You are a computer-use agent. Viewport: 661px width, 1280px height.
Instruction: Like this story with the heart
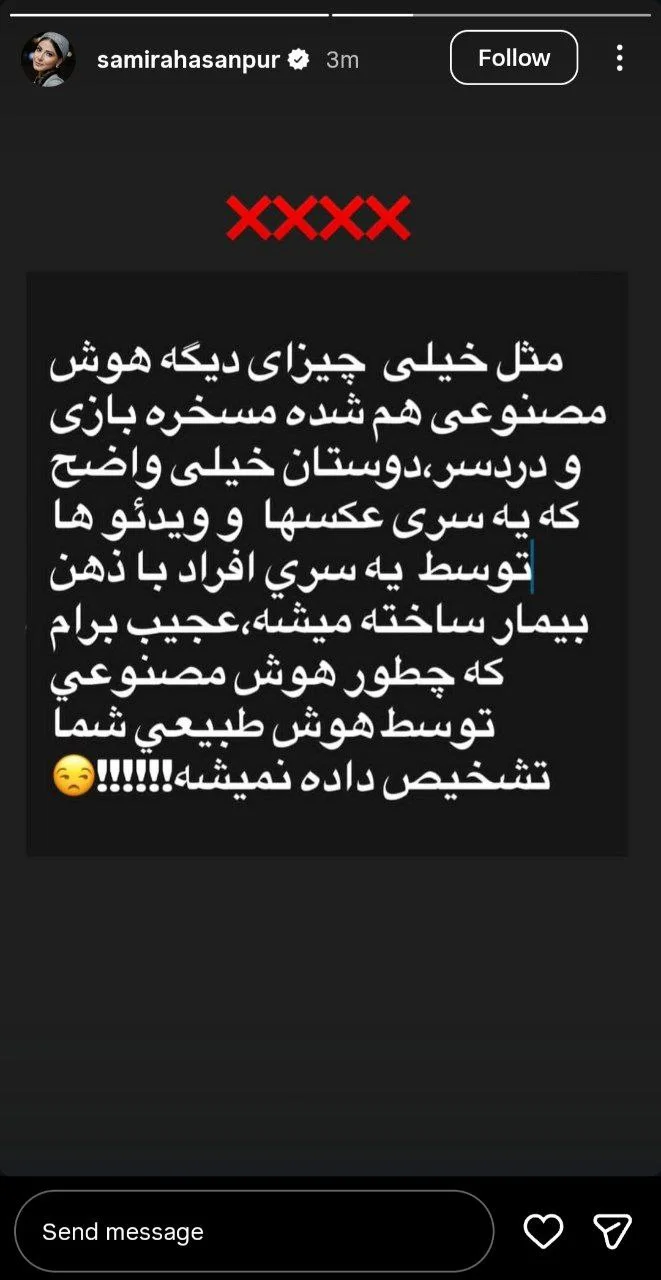[x=544, y=1231]
